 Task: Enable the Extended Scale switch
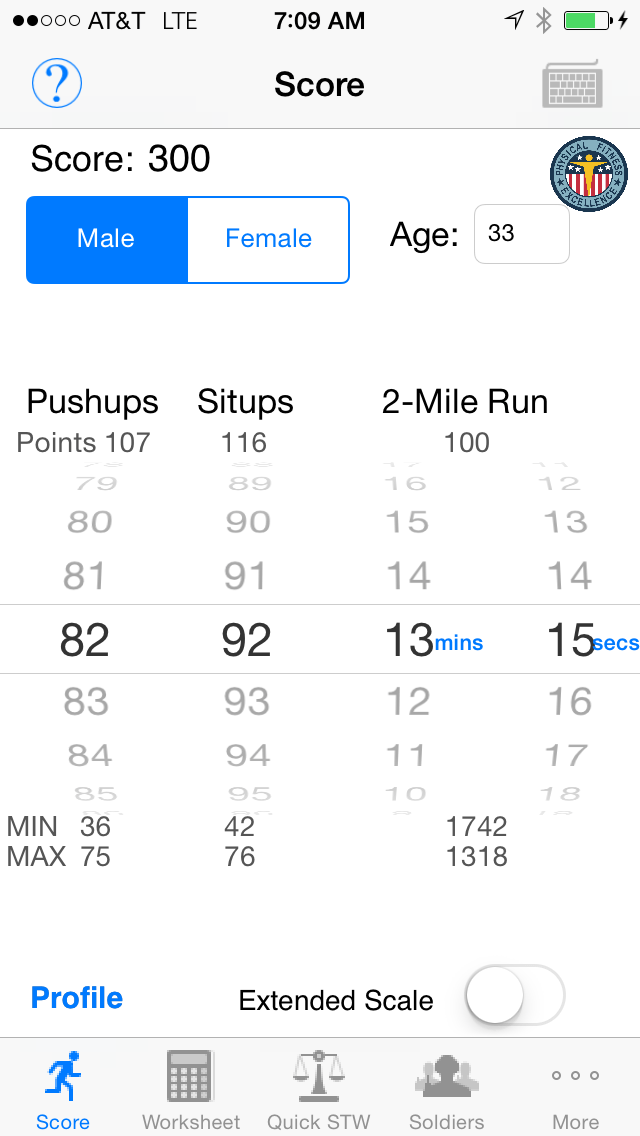(x=515, y=996)
